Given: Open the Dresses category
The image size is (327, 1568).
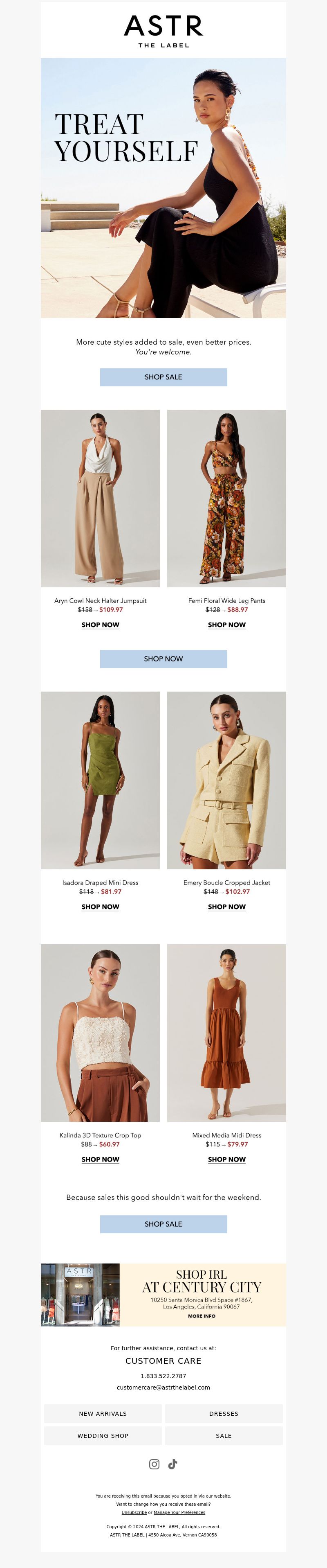Looking at the screenshot, I should coord(224,1413).
